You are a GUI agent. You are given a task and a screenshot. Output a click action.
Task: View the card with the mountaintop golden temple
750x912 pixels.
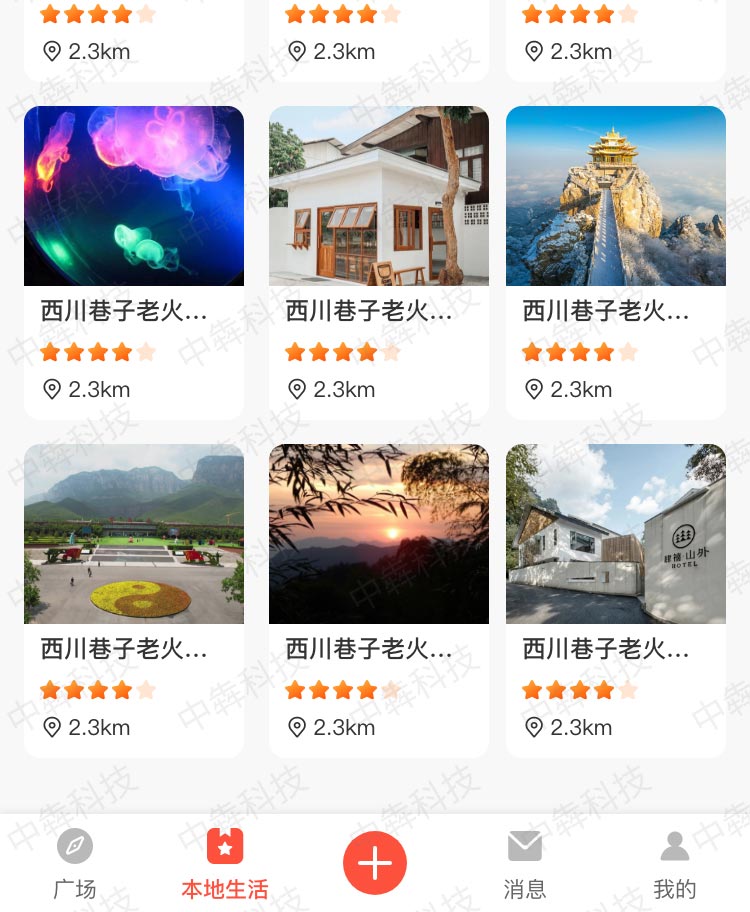(616, 197)
